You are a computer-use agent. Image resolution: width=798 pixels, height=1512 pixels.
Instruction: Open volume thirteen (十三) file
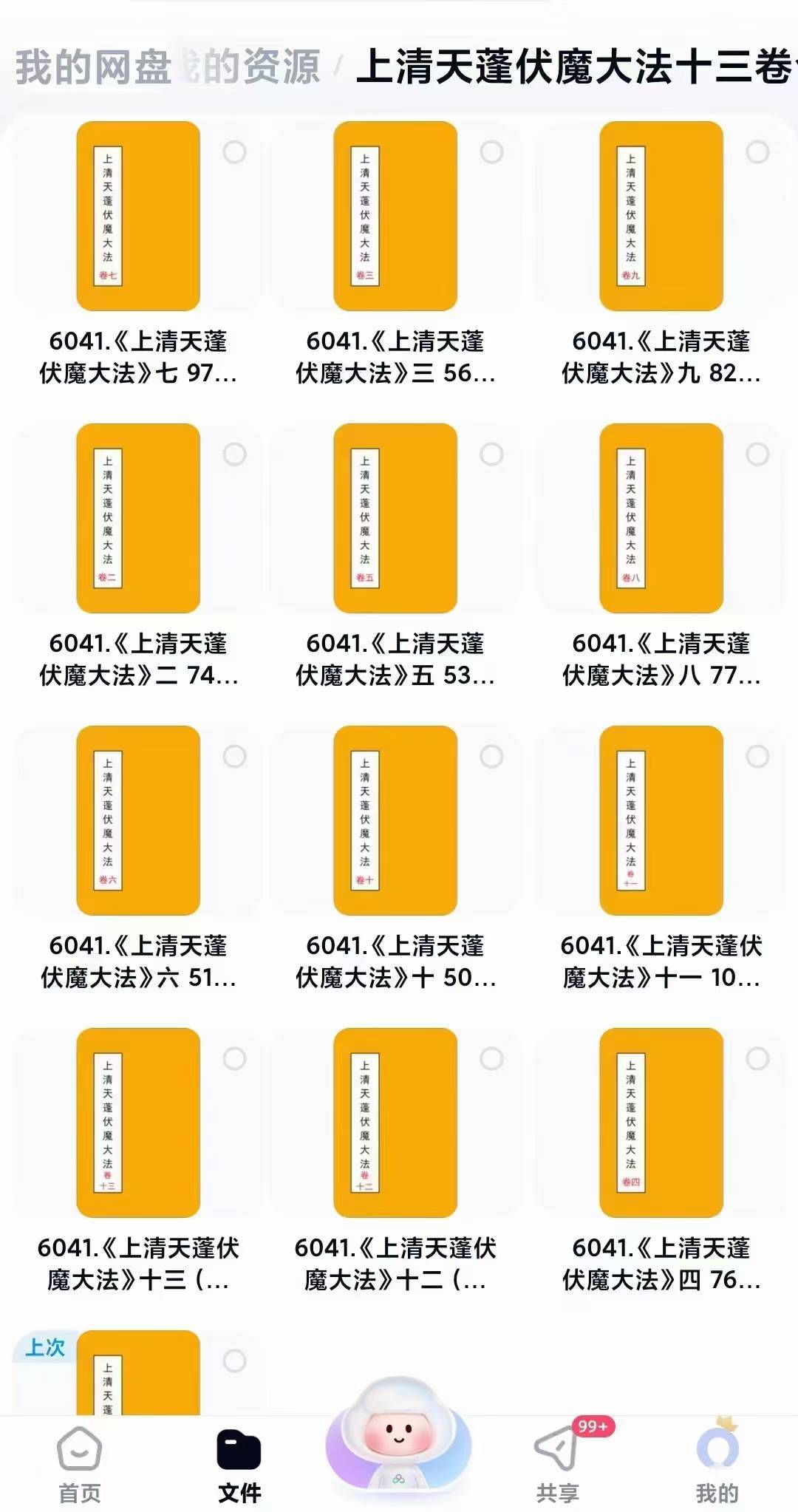138,1123
